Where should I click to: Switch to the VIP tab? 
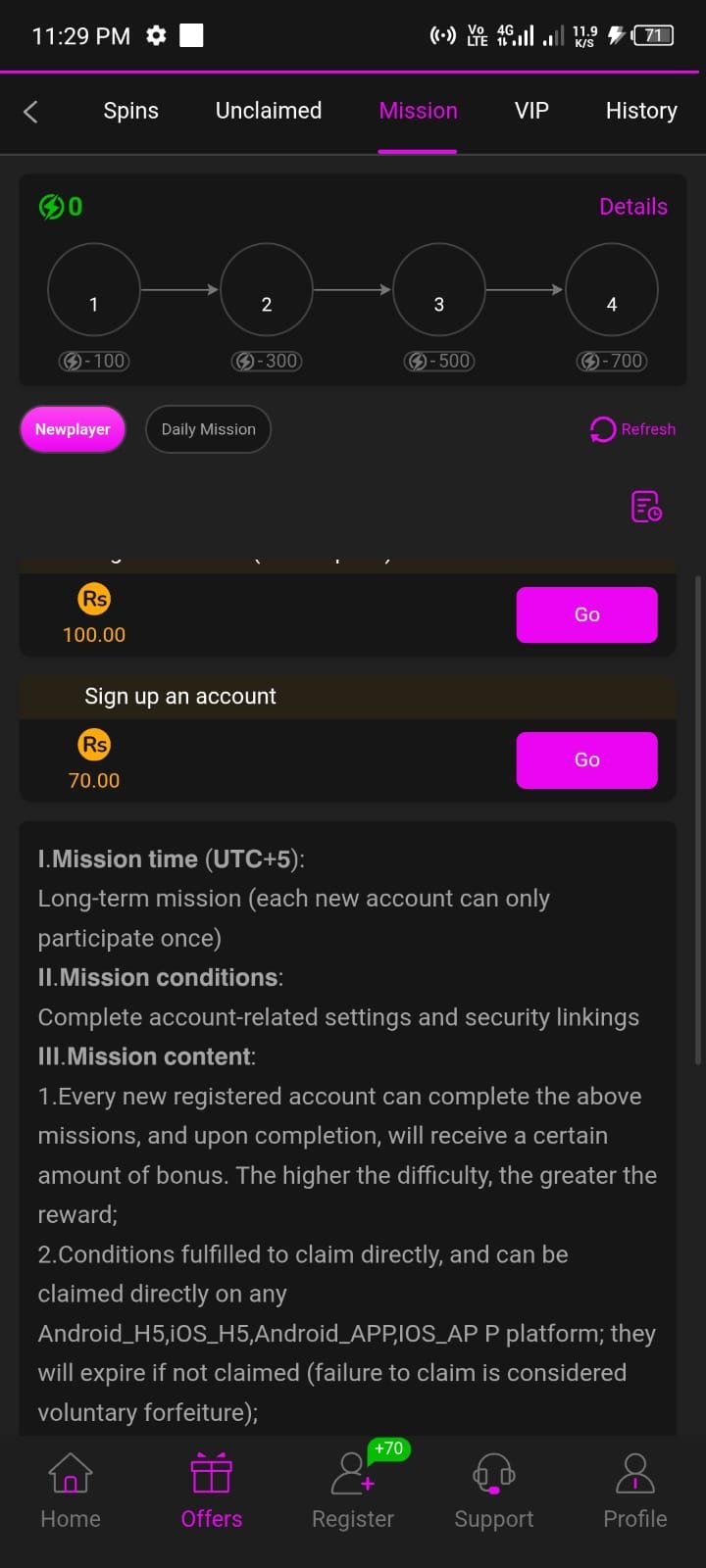[530, 111]
